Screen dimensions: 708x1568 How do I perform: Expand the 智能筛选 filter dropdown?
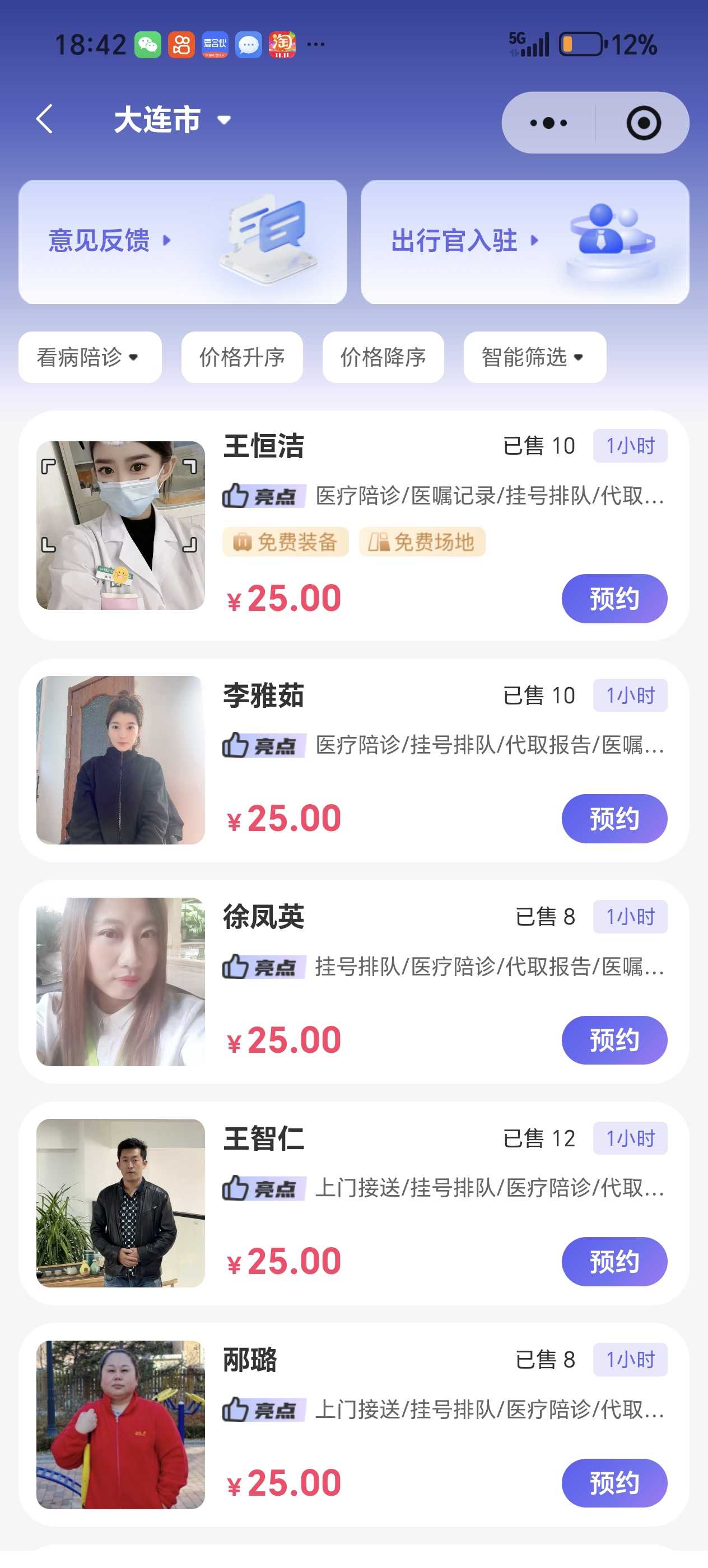pyautogui.click(x=534, y=357)
